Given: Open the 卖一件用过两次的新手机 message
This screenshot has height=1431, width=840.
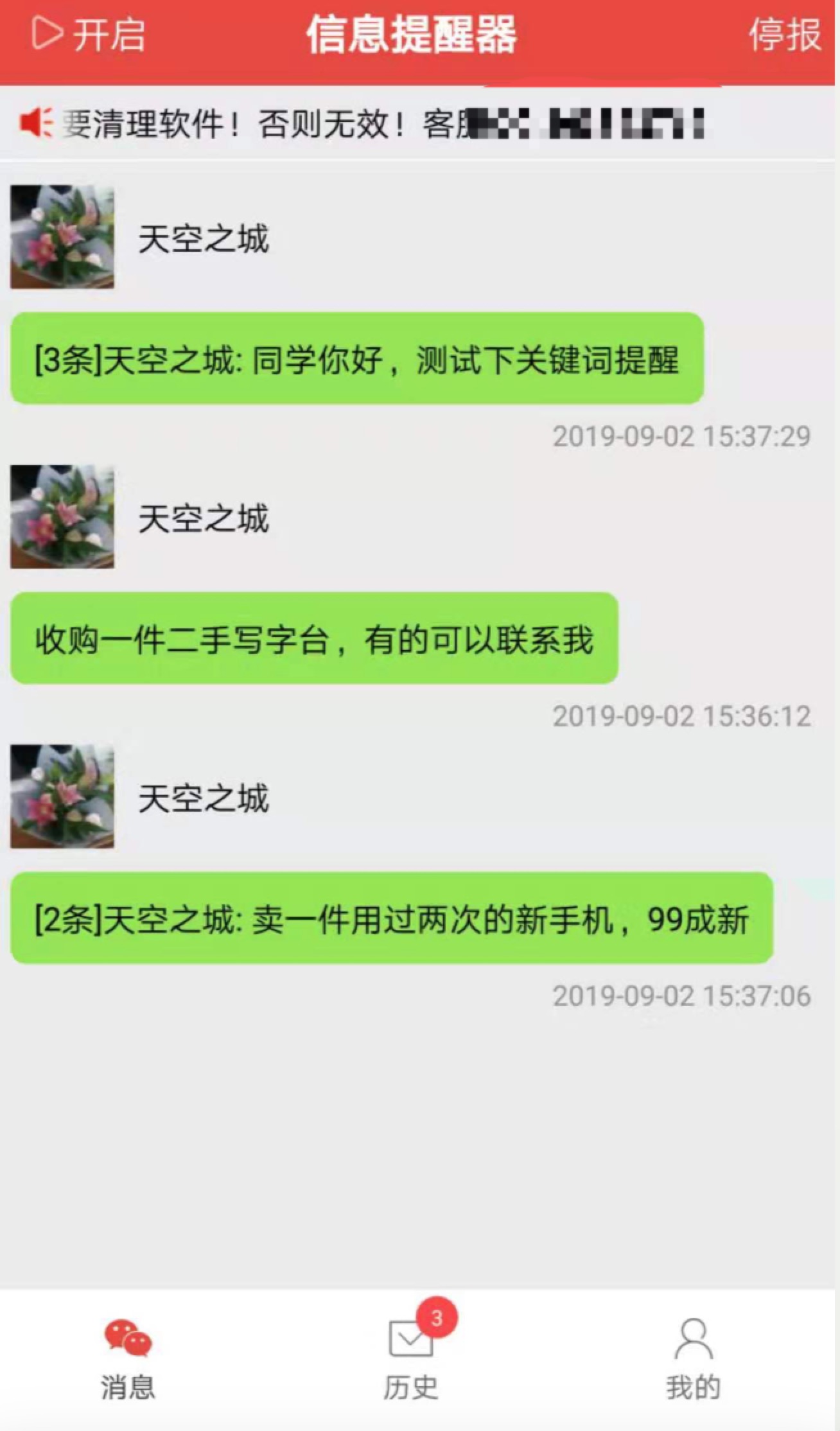Looking at the screenshot, I should (392, 918).
